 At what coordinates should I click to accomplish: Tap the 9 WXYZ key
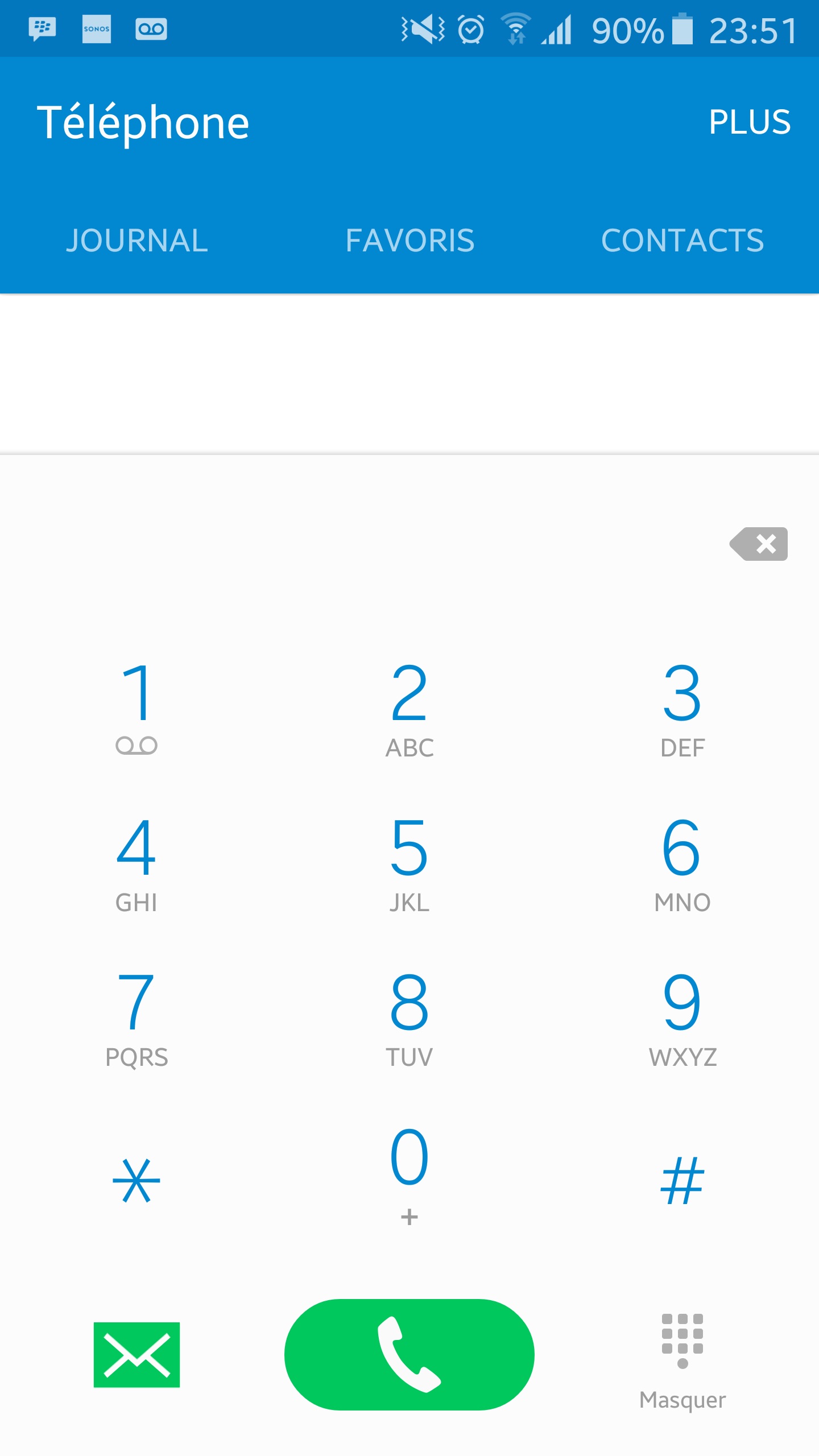682,1016
